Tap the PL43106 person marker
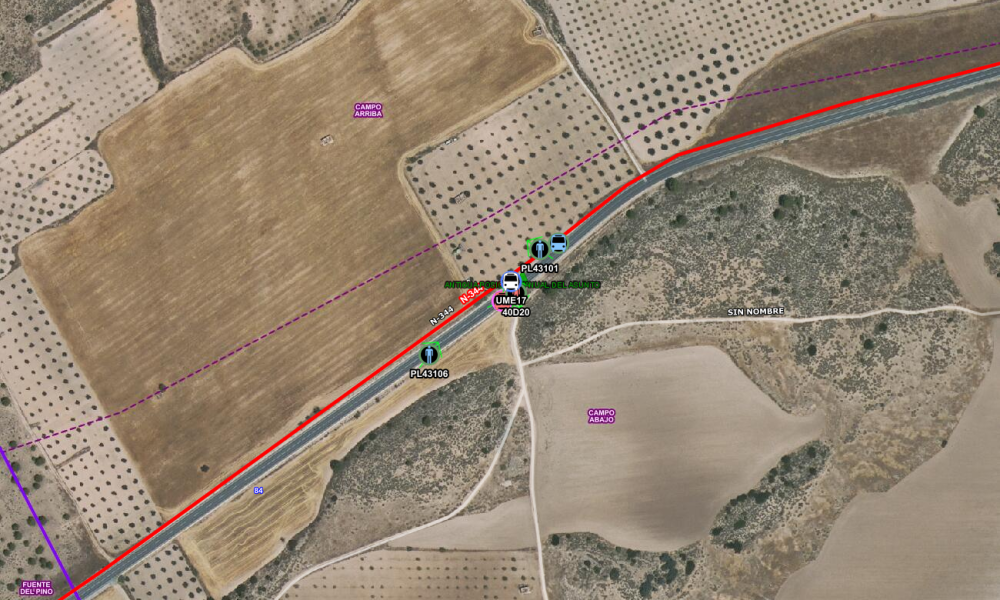Screen dimensions: 1000x600 (x=430, y=354)
